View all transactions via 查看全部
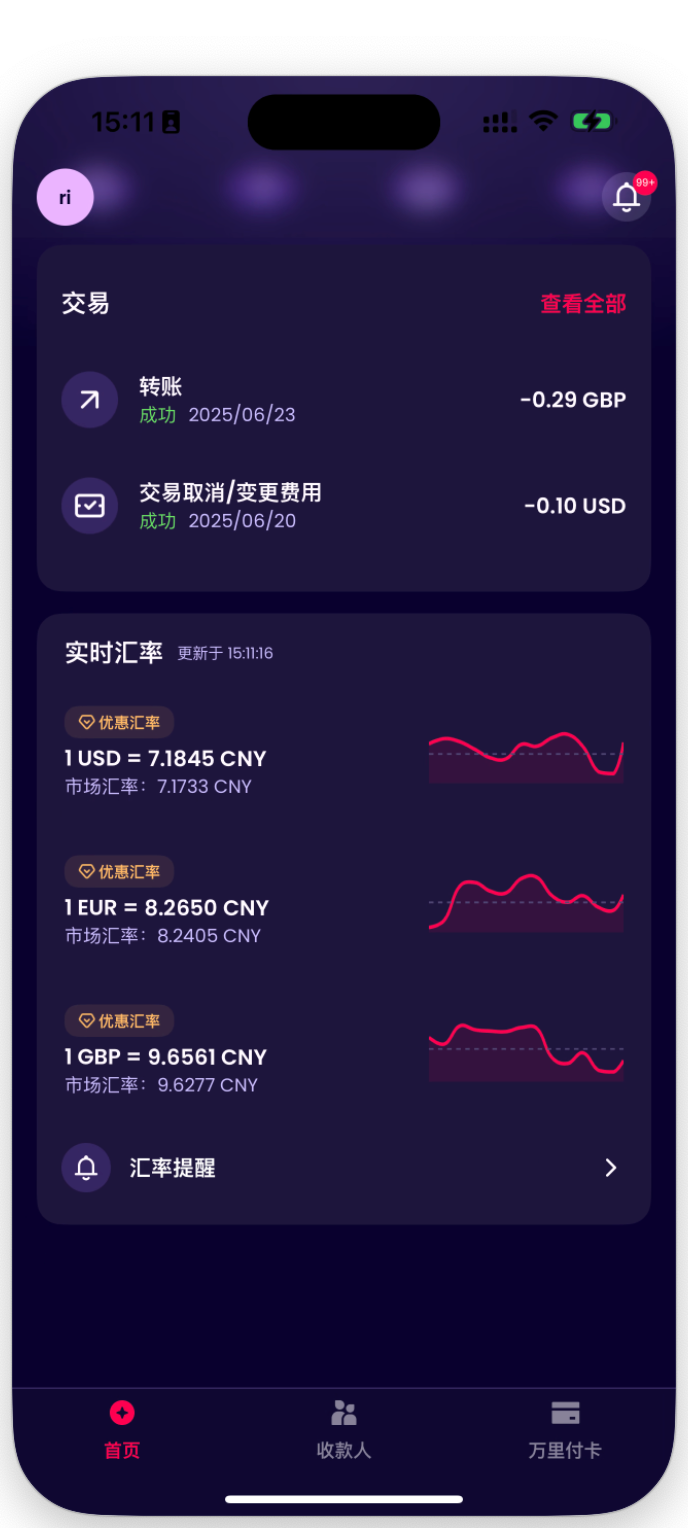This screenshot has height=1528, width=688. pos(583,304)
